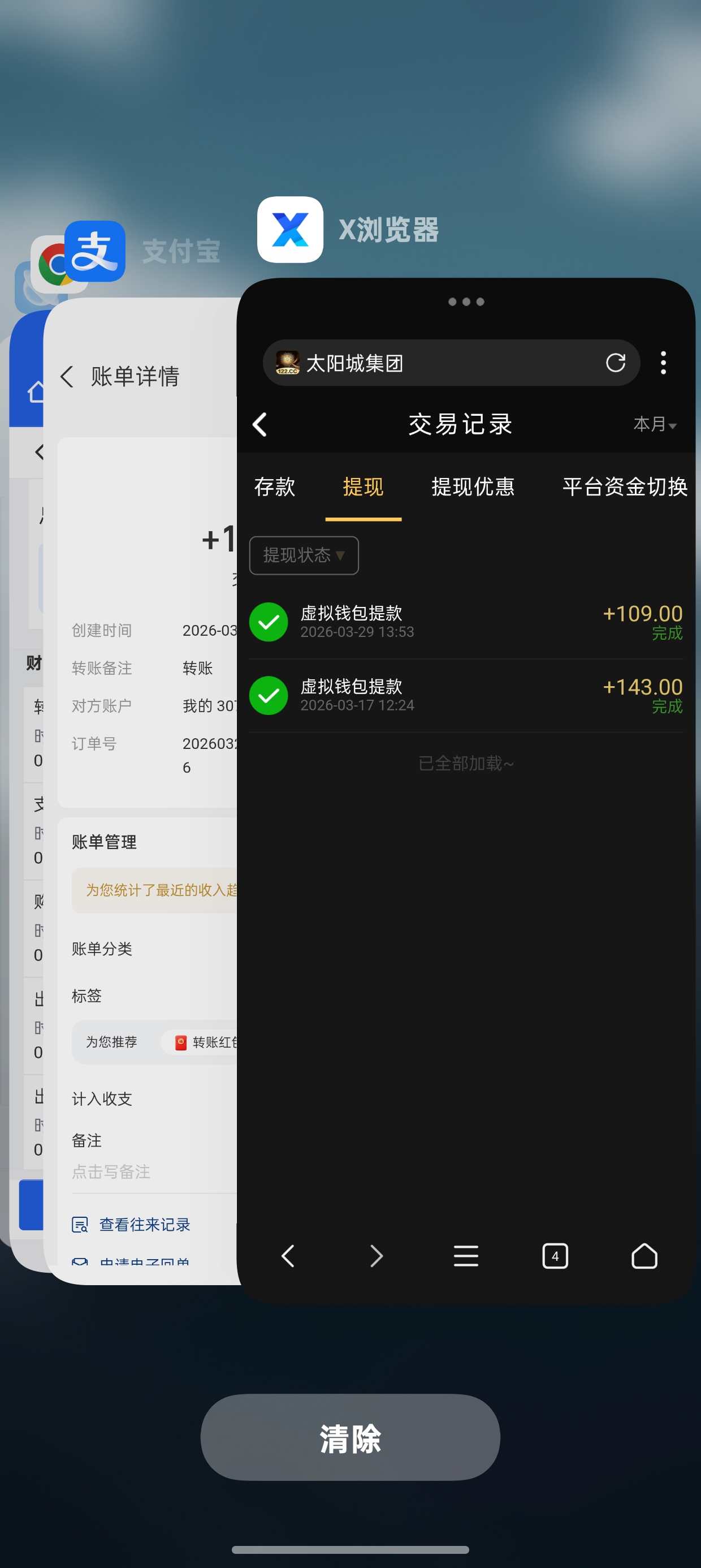This screenshot has width=701, height=1568.
Task: Tap the back navigation arrow in bottom bar
Action: click(288, 1256)
